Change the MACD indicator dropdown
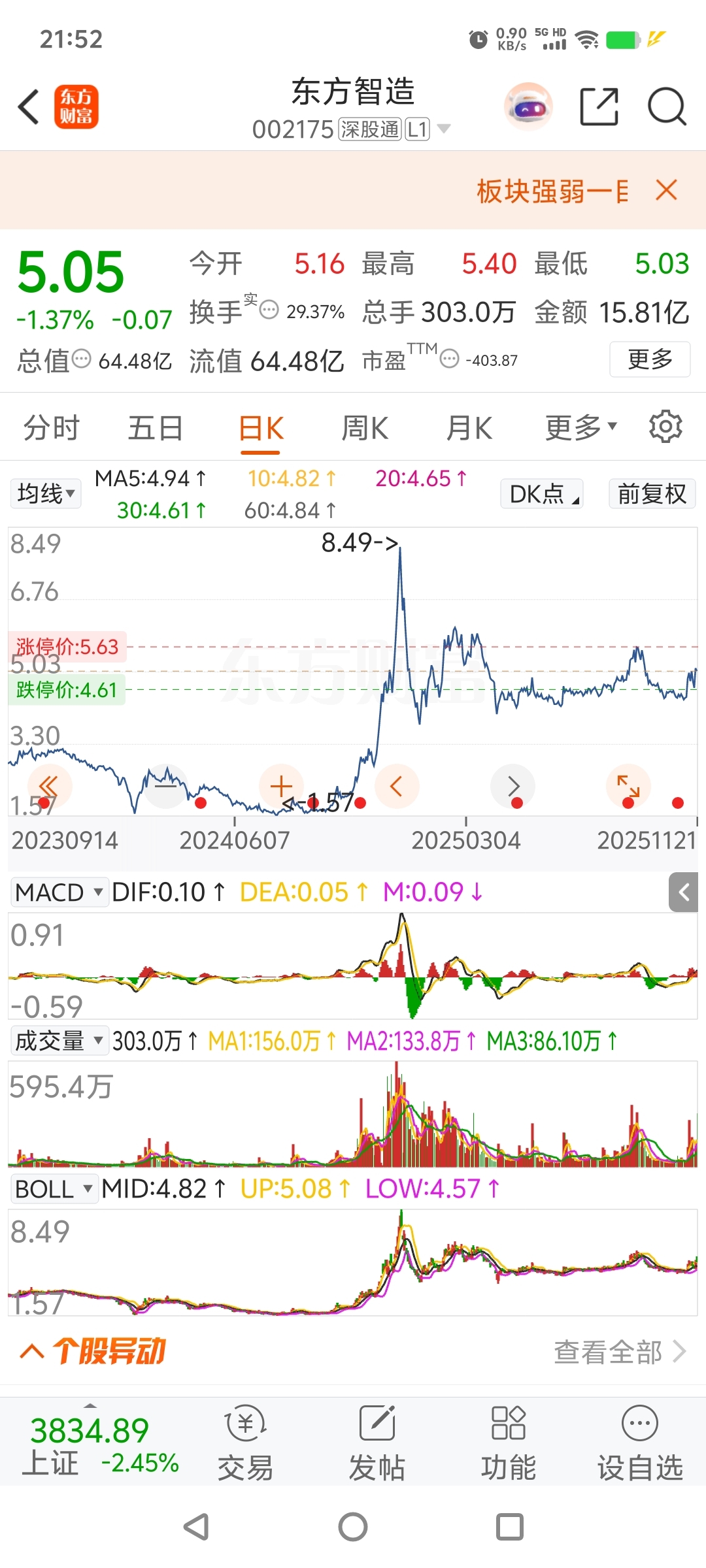706x1568 pixels. click(x=59, y=892)
